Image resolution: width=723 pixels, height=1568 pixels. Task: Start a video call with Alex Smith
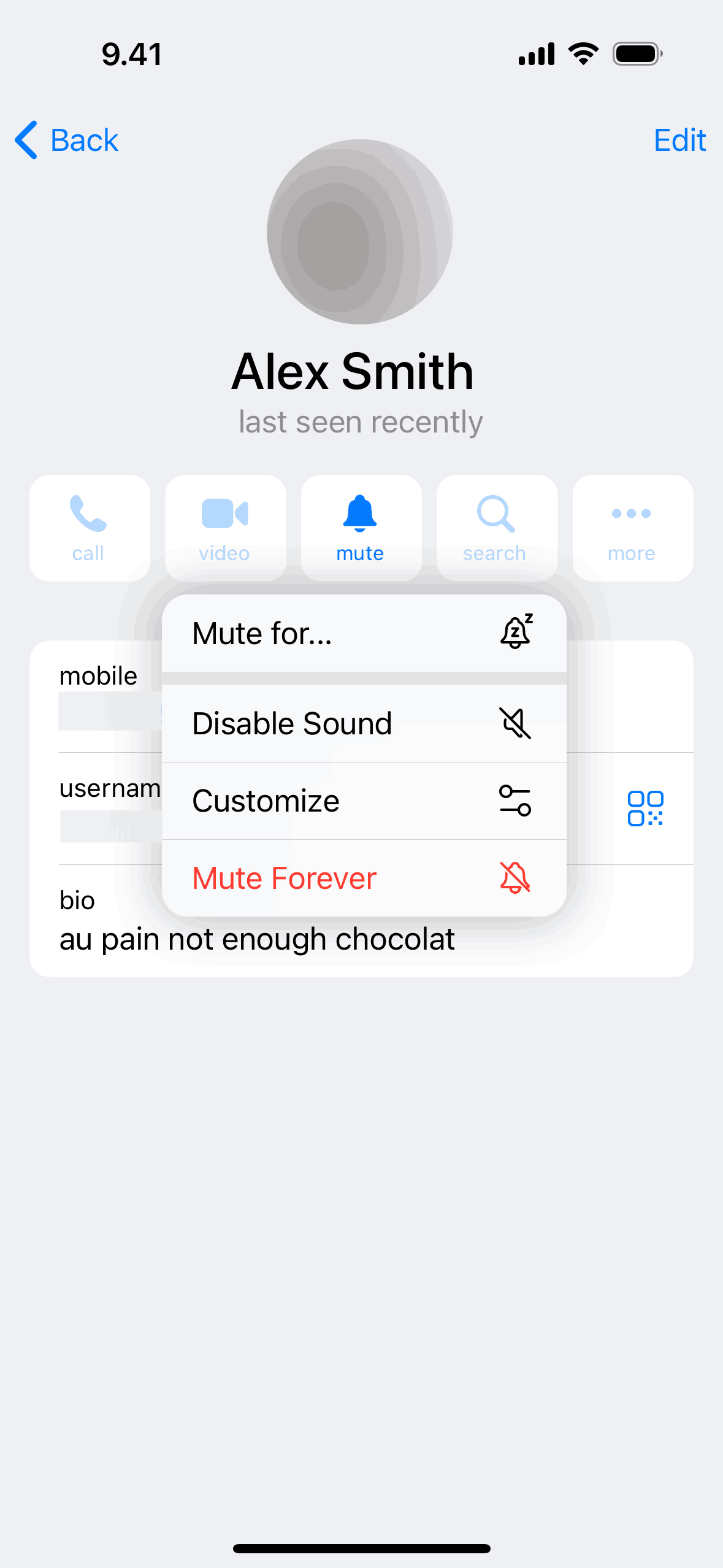pos(225,528)
